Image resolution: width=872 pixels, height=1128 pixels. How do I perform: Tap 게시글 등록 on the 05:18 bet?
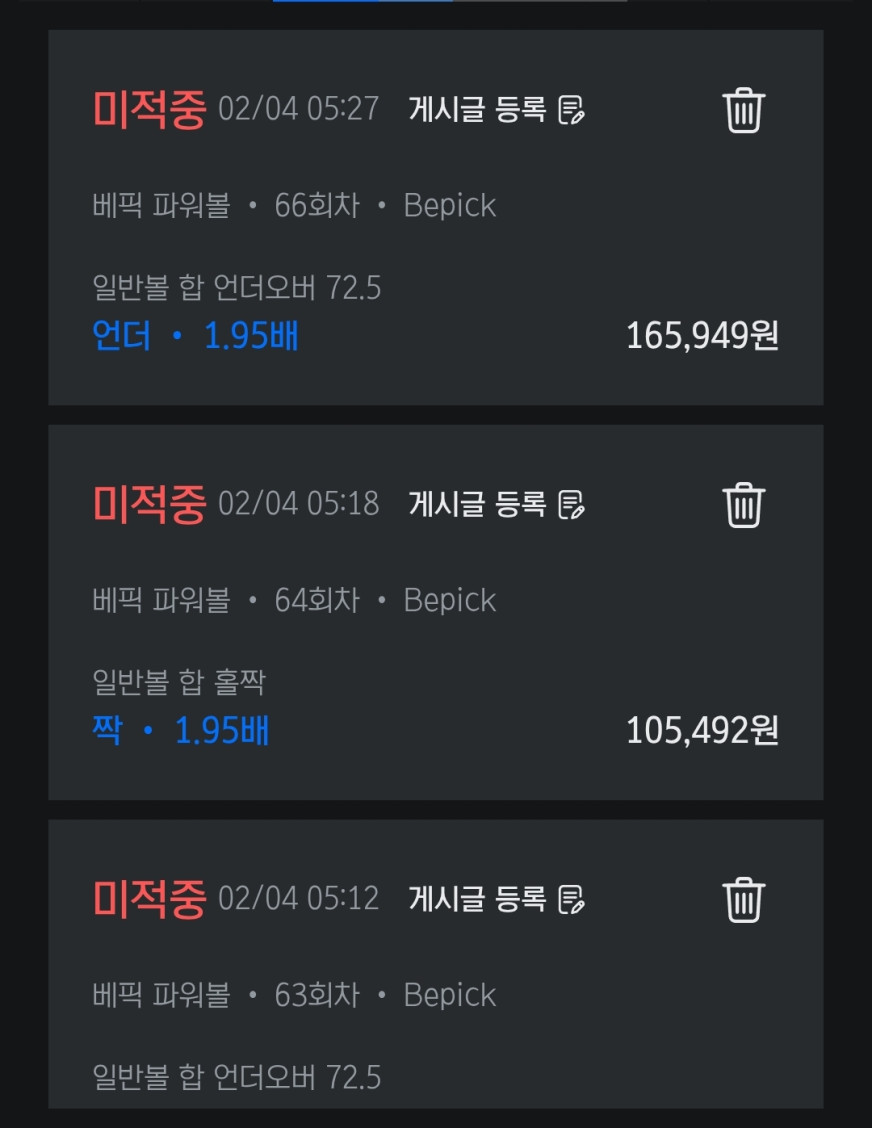(x=496, y=505)
